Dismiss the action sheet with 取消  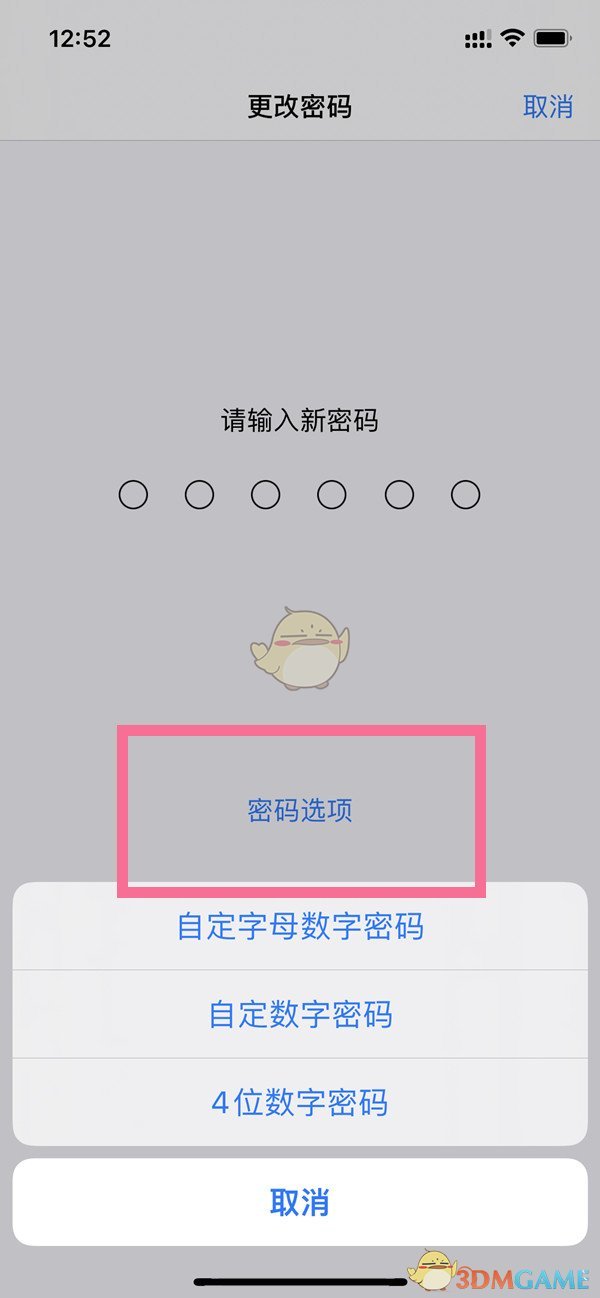coord(300,1202)
